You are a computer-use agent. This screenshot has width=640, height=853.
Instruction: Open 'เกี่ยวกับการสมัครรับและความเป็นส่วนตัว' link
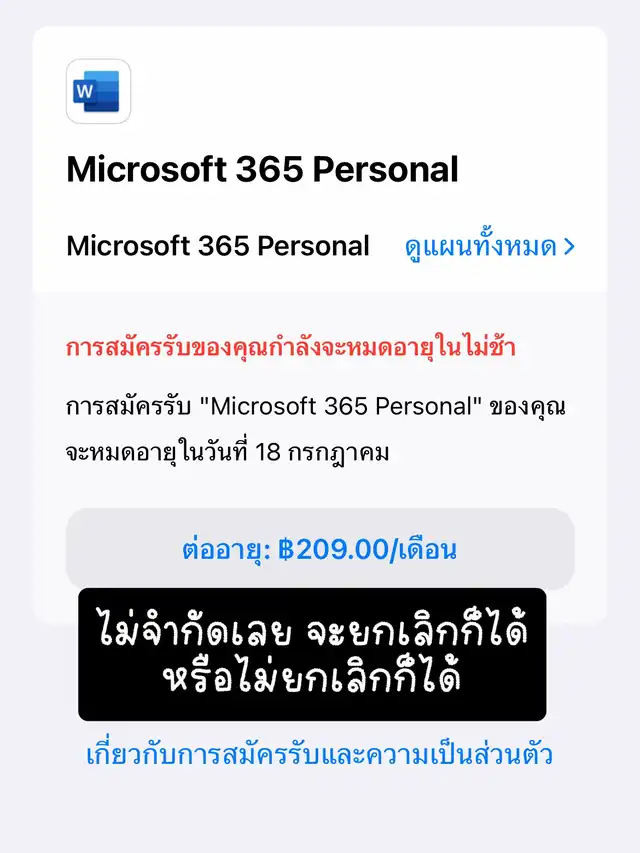[320, 753]
